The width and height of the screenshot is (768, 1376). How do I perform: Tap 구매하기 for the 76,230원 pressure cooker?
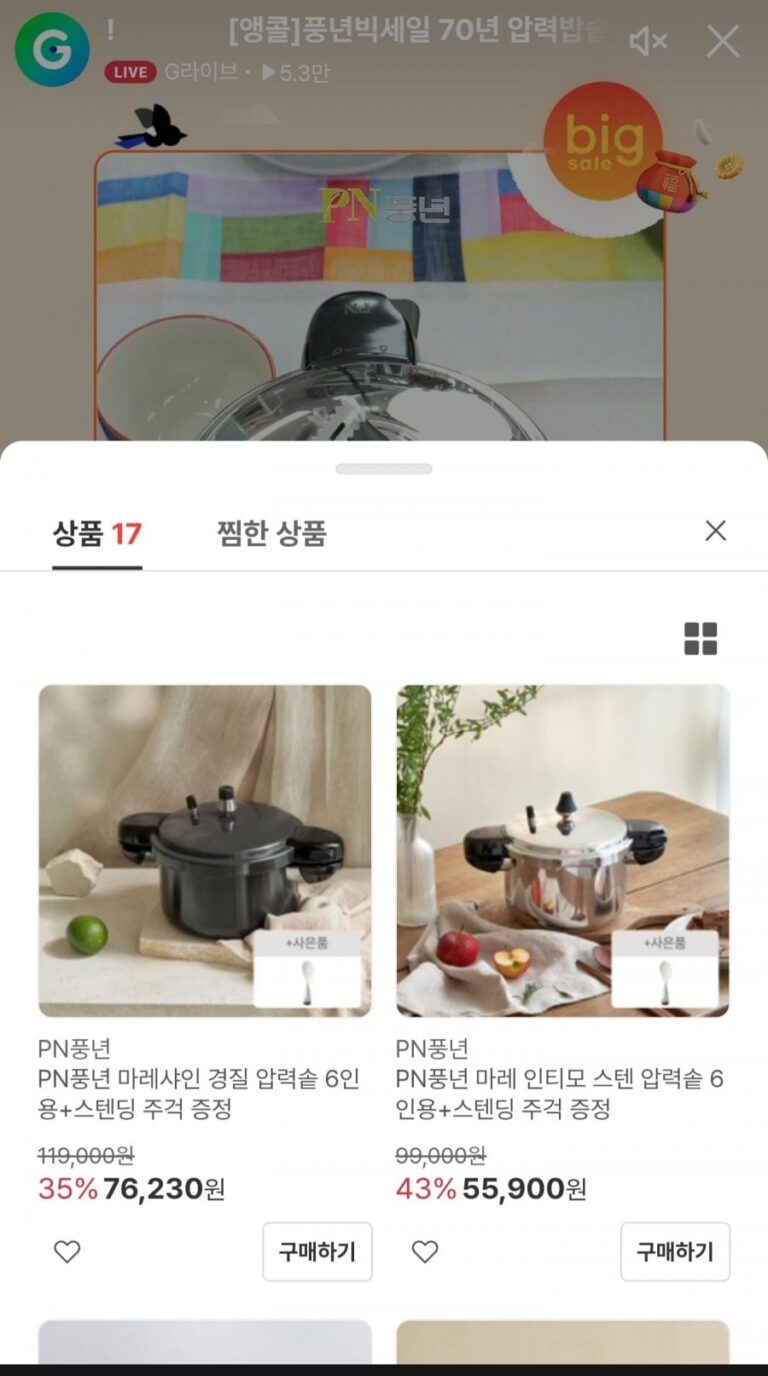[317, 1252]
